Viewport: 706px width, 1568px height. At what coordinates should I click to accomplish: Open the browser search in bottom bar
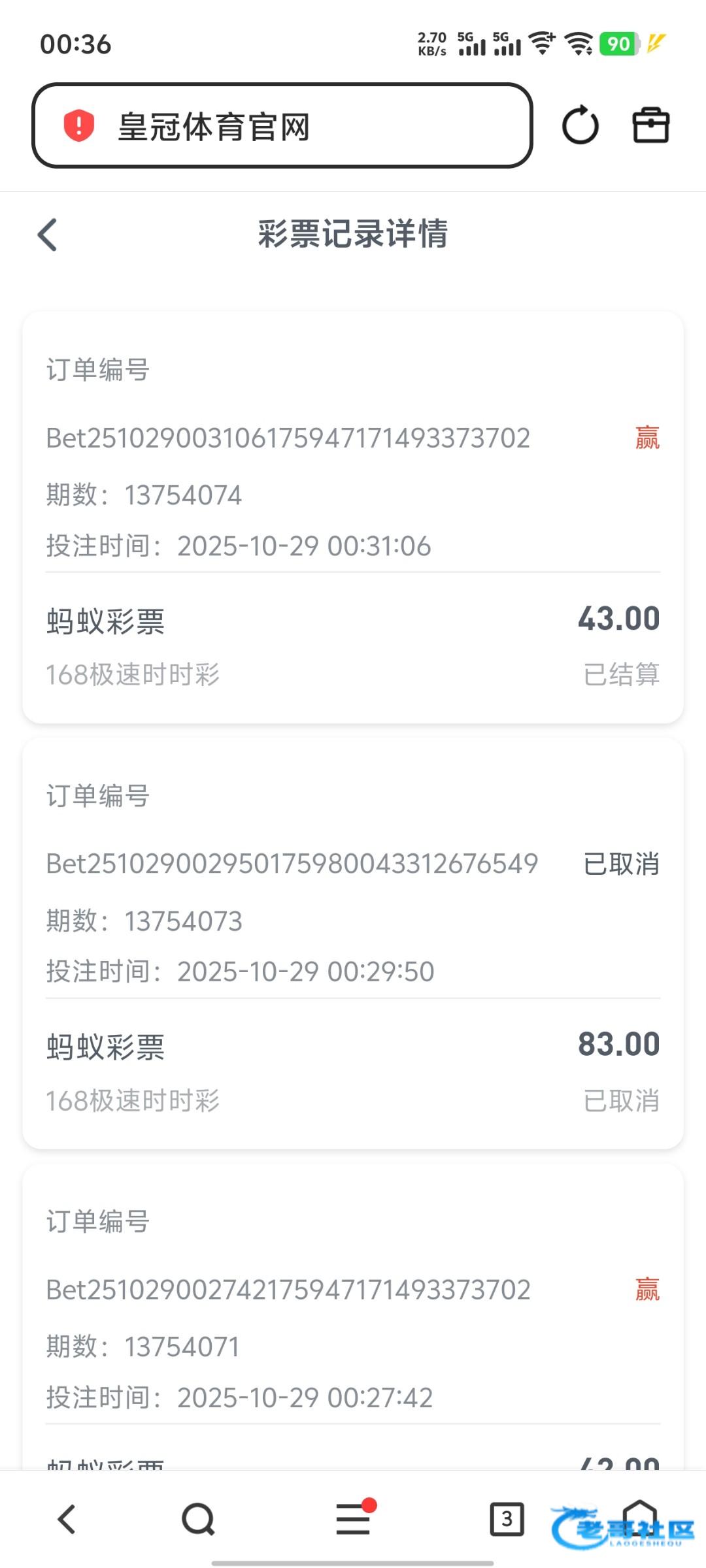click(x=198, y=1519)
